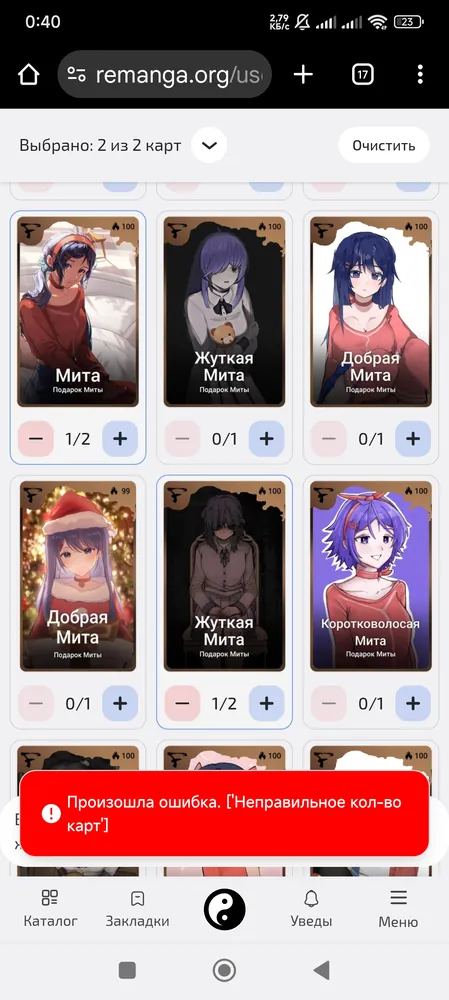Go back with the system back button
The height and width of the screenshot is (1000, 449).
tap(321, 971)
